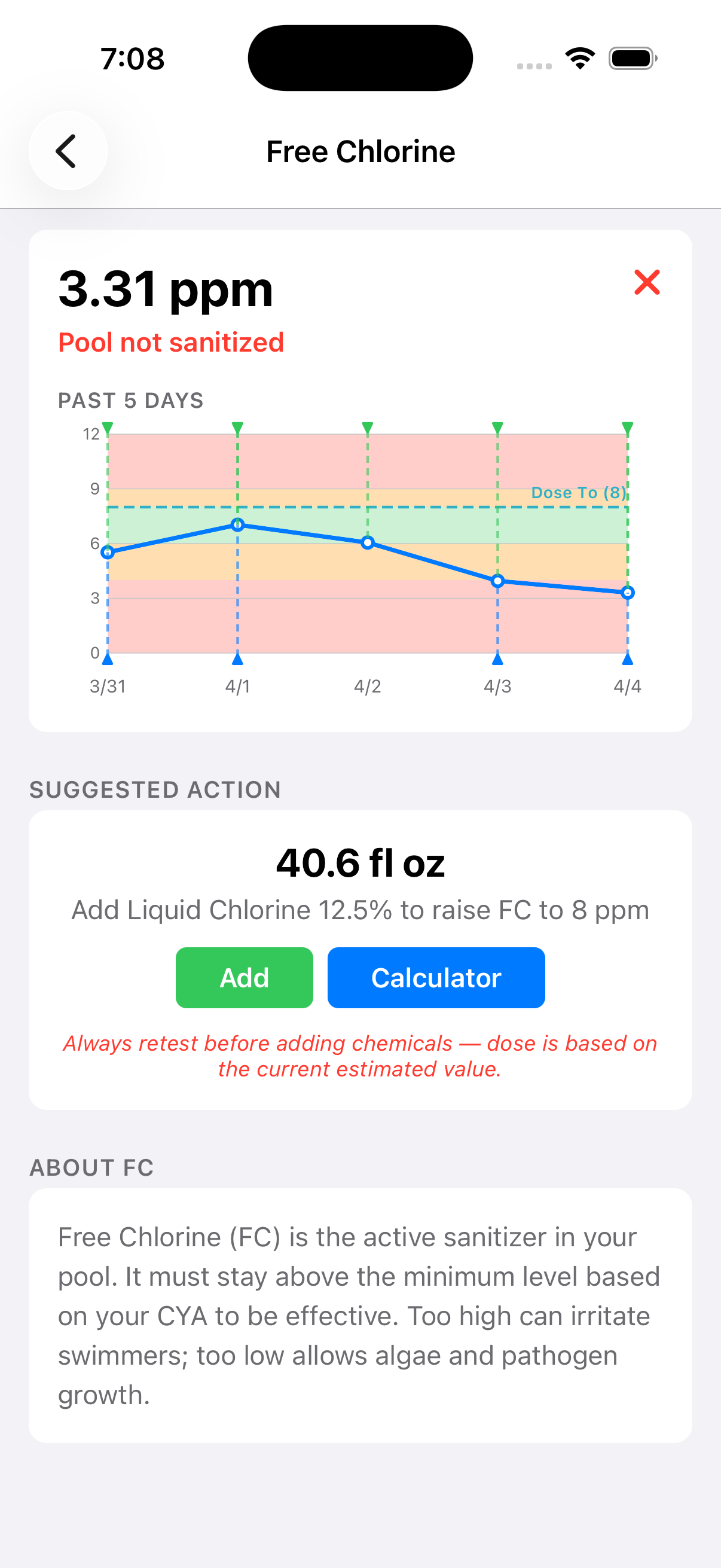Select the 4/3 date label

click(x=497, y=687)
